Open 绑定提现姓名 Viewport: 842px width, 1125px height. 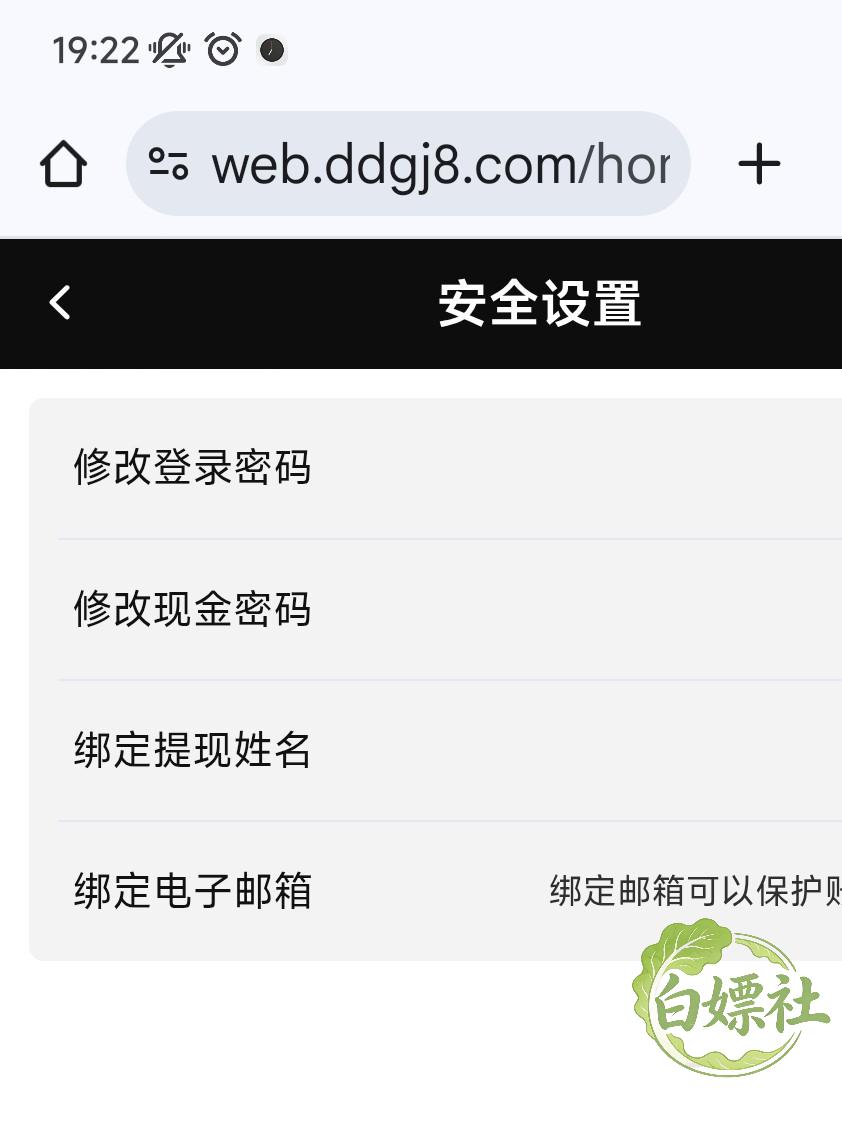click(435, 750)
